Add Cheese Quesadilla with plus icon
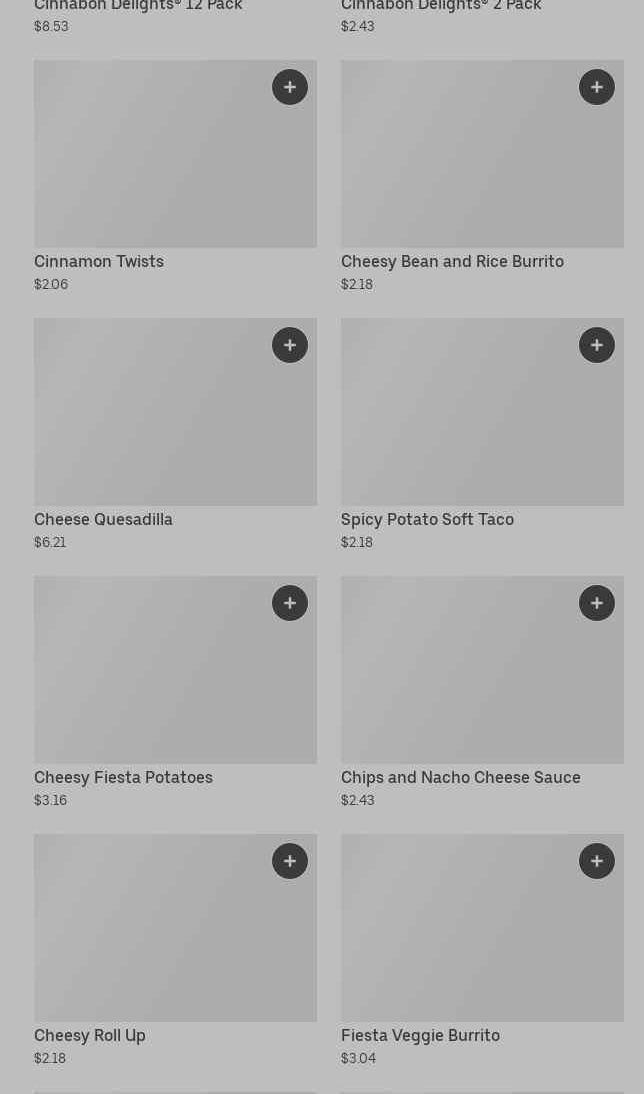The height and width of the screenshot is (1094, 644). 290,345
